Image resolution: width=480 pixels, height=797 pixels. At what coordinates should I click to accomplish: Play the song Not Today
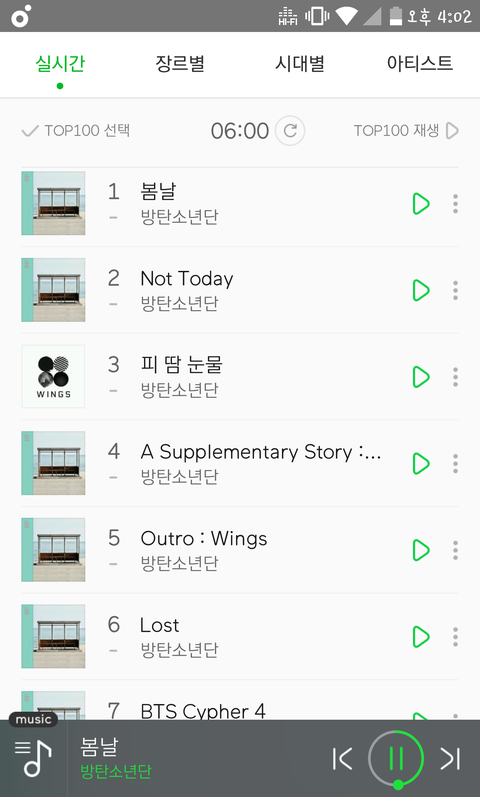(421, 290)
